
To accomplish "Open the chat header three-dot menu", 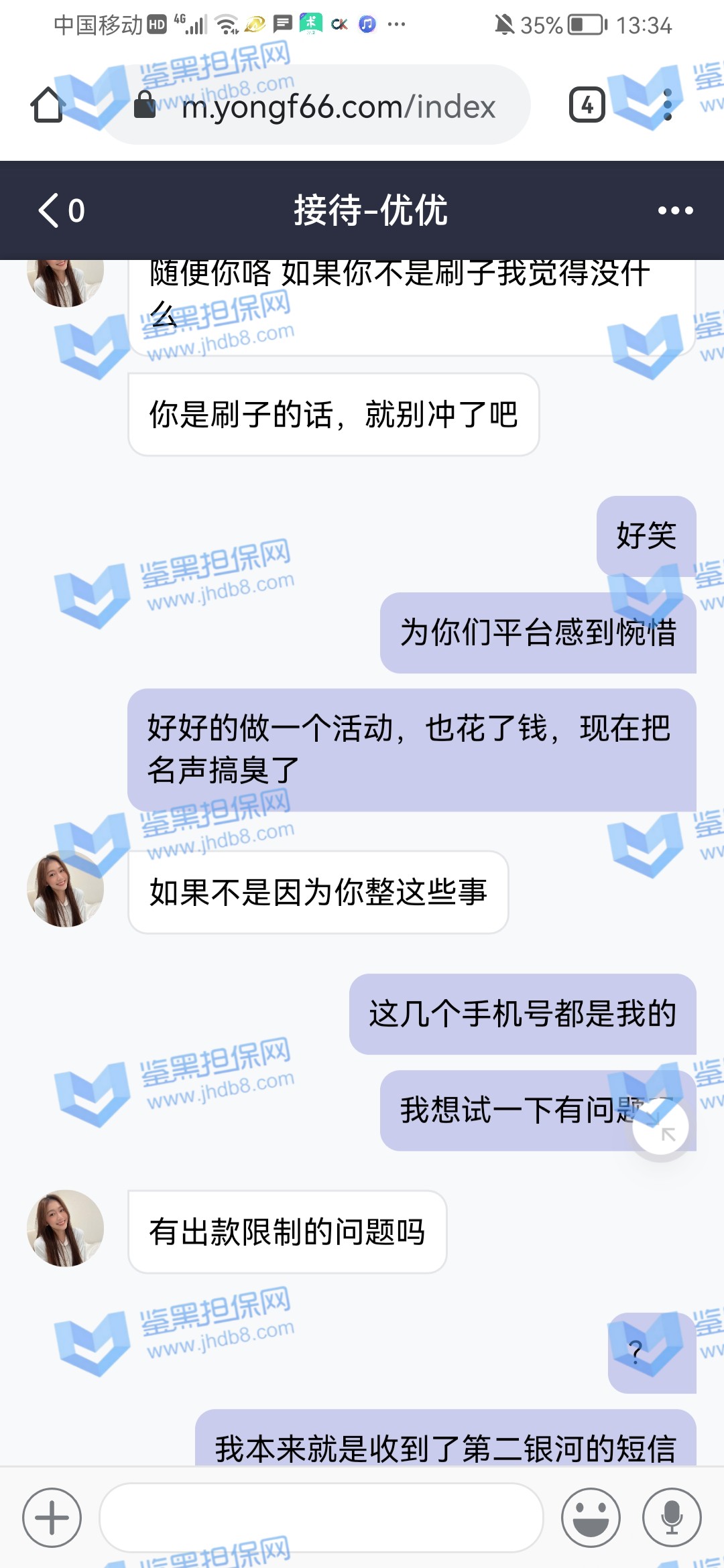I will click(x=675, y=210).
